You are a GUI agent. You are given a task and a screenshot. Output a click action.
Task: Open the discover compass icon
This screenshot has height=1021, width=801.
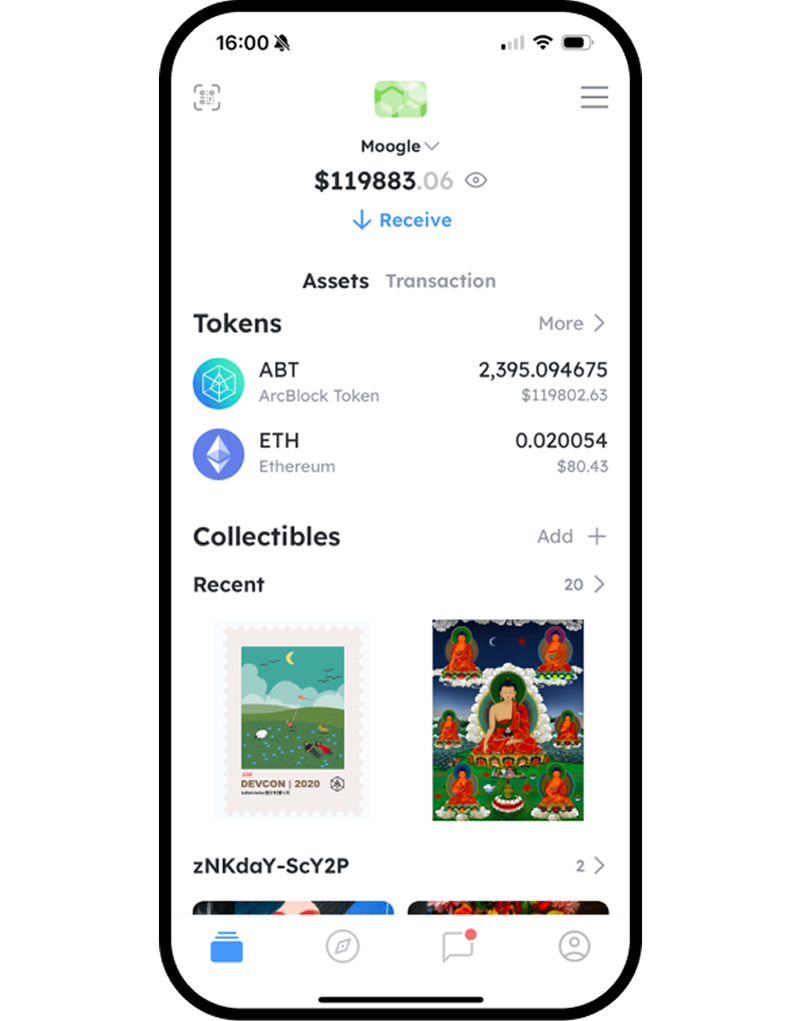[x=343, y=945]
